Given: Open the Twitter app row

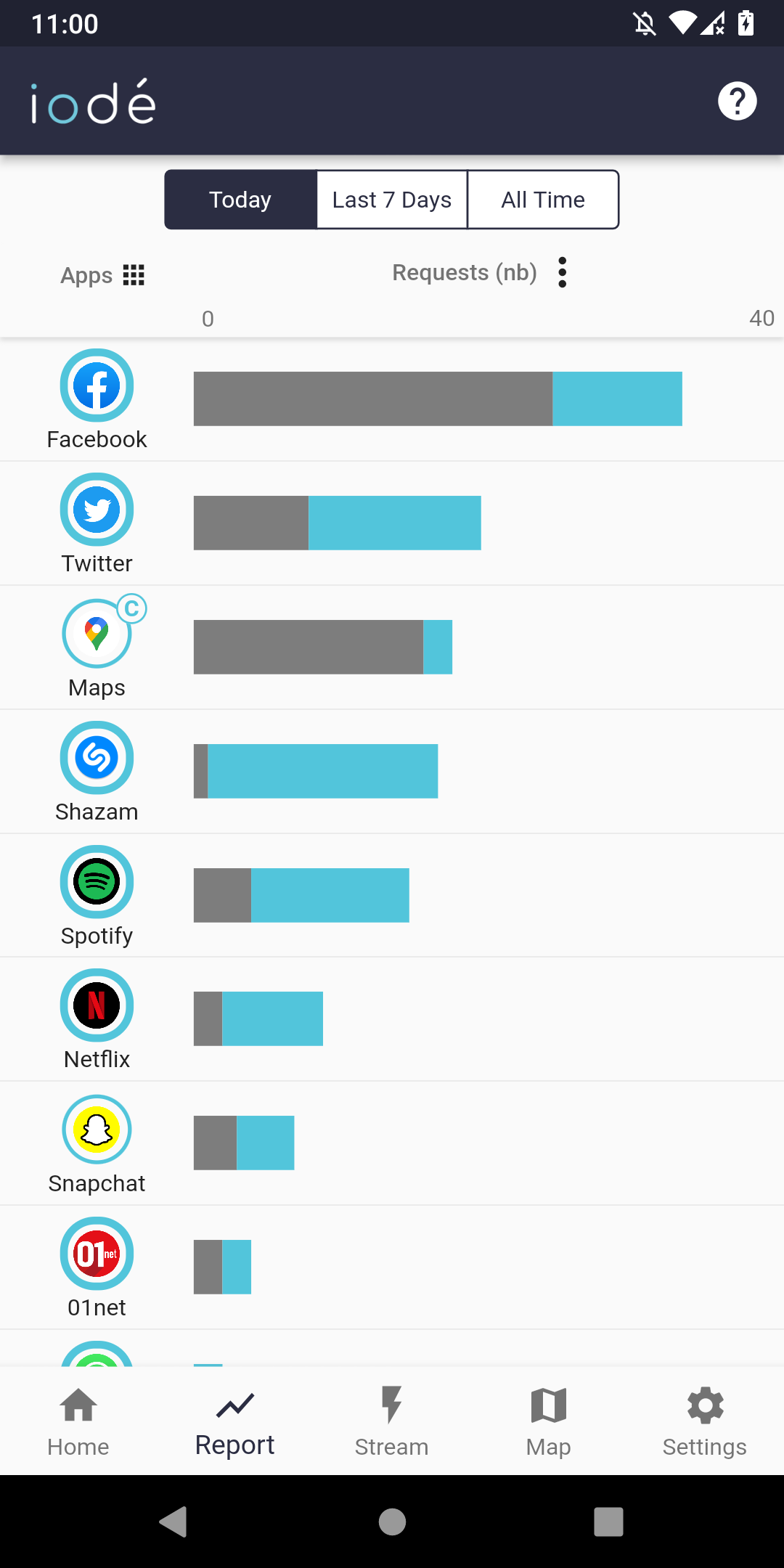Looking at the screenshot, I should coord(392,523).
